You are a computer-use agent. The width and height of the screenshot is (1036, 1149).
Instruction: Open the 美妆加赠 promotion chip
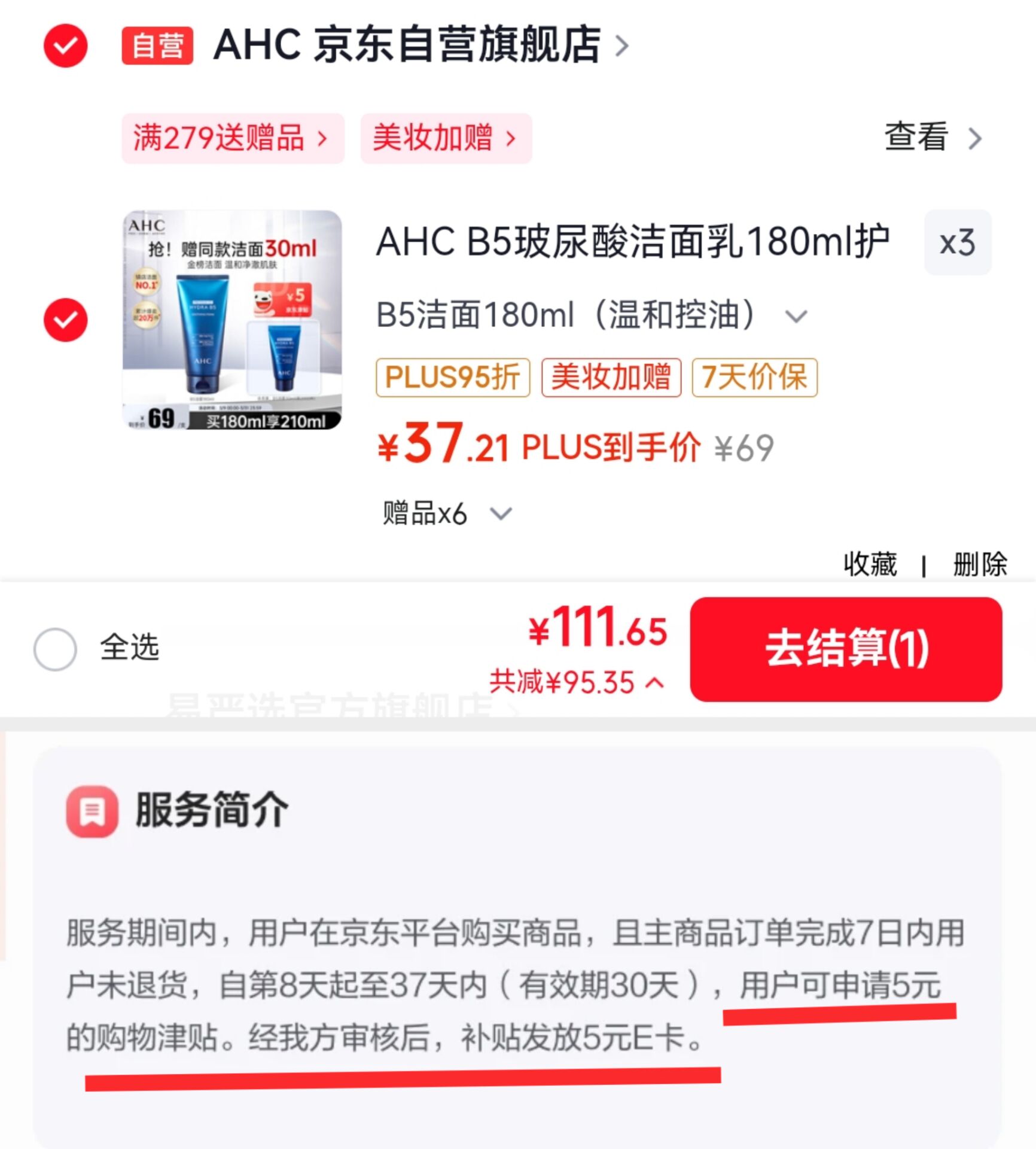[x=446, y=138]
